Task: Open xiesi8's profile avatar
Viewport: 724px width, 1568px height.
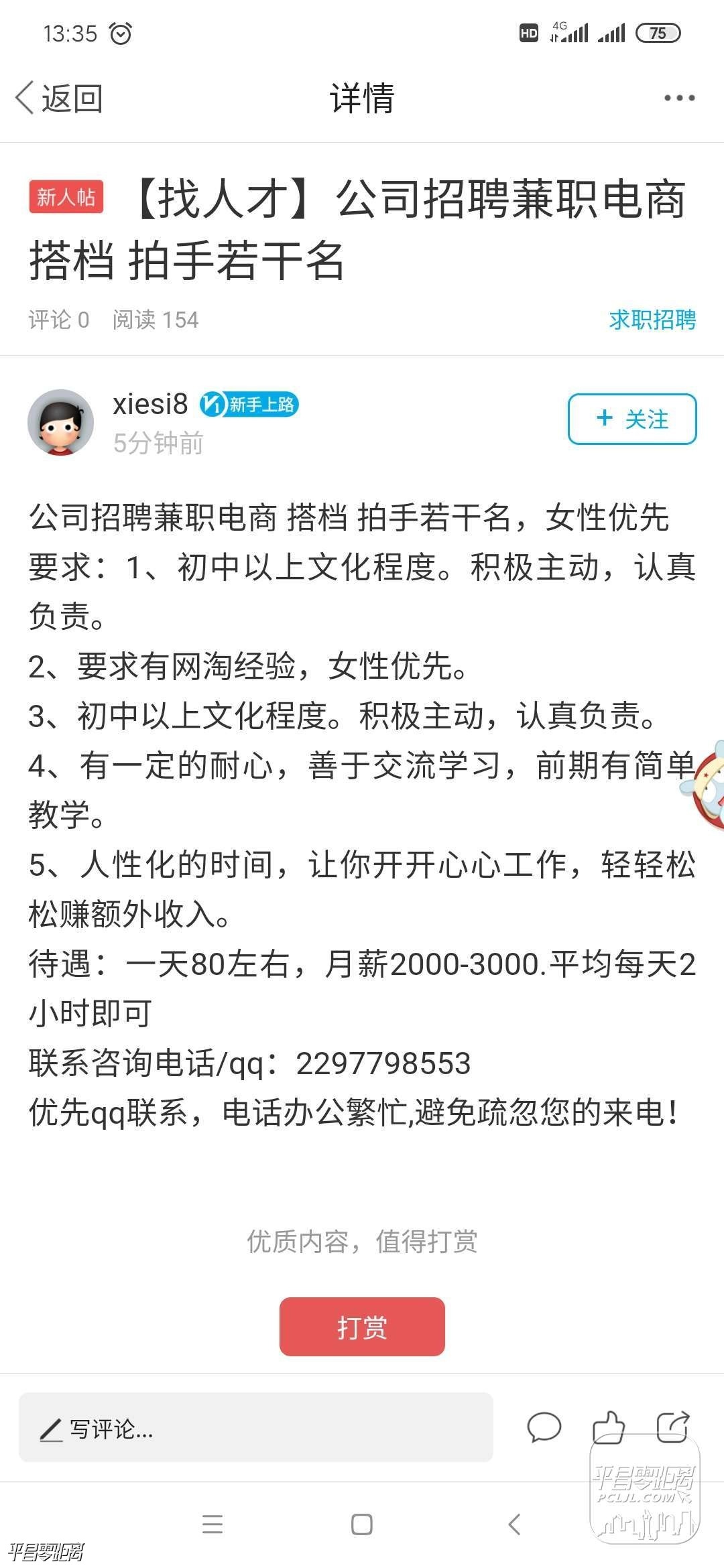Action: point(60,422)
